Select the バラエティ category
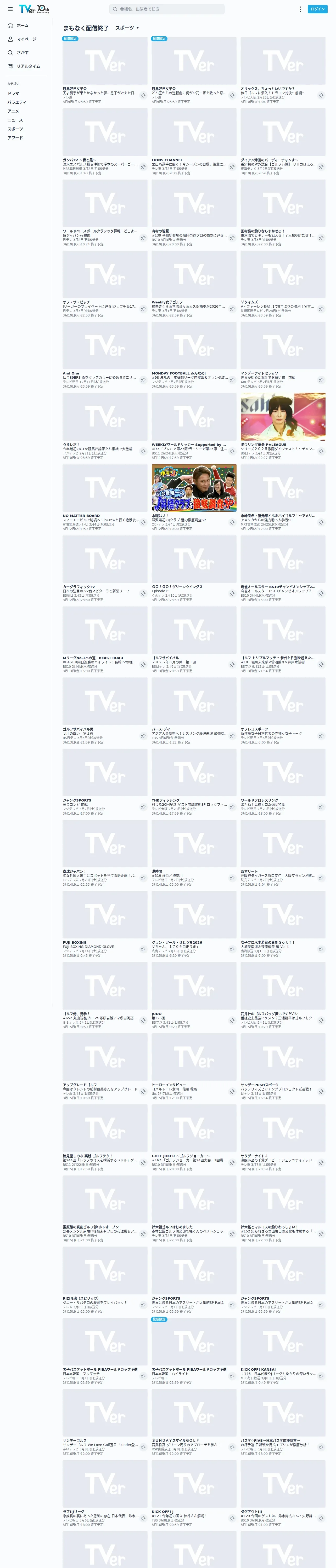Screen dimensions: 336x1568 17,102
